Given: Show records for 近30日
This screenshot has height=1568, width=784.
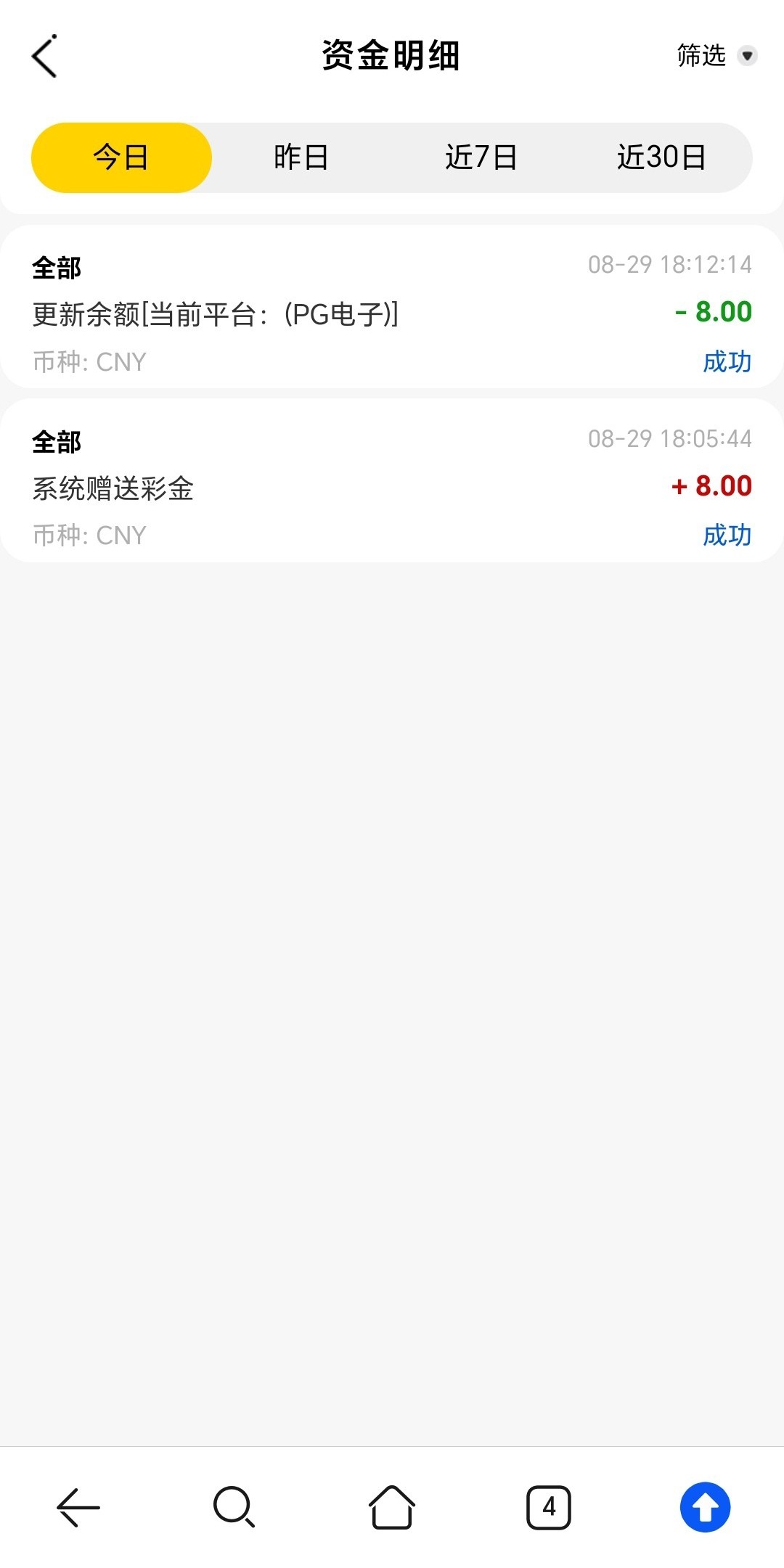Looking at the screenshot, I should pyautogui.click(x=661, y=157).
